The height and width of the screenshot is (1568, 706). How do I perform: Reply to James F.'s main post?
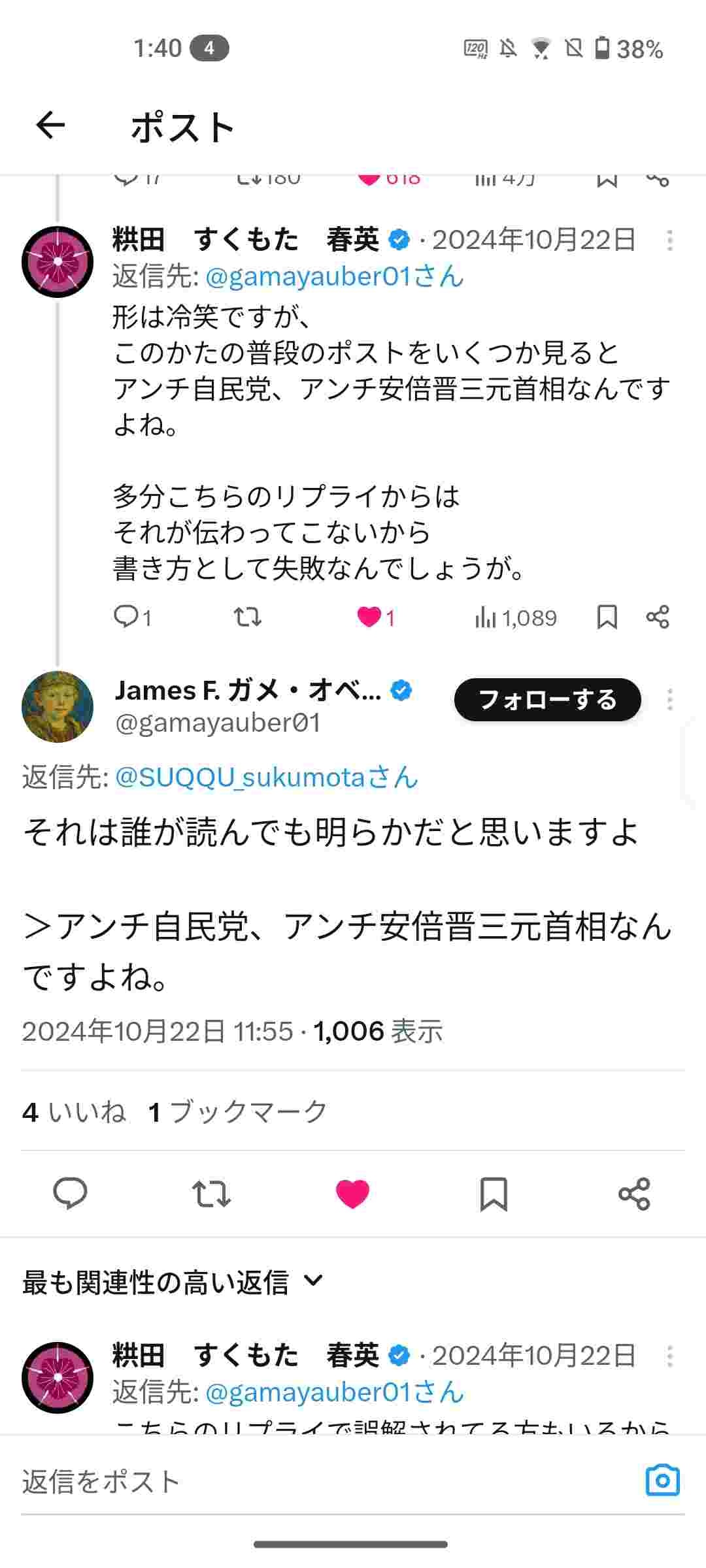pos(70,1193)
